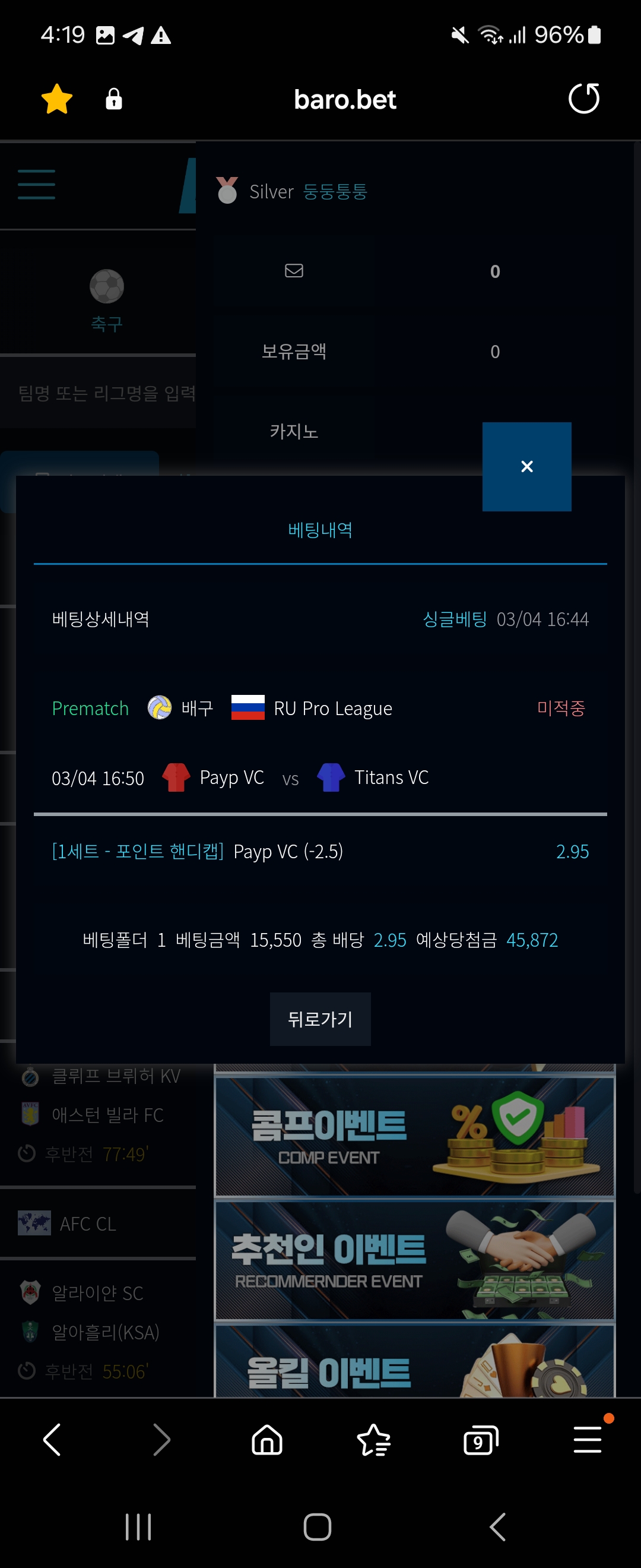The image size is (641, 1568).
Task: View site security lock info
Action: click(x=114, y=99)
